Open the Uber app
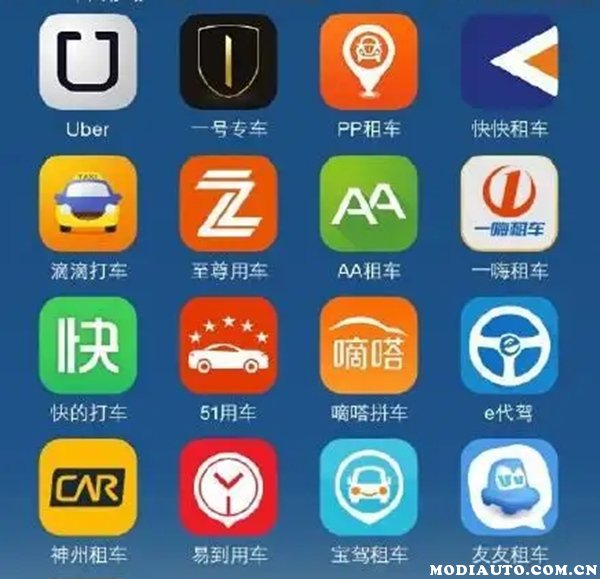The width and height of the screenshot is (600, 579). pyautogui.click(x=87, y=61)
